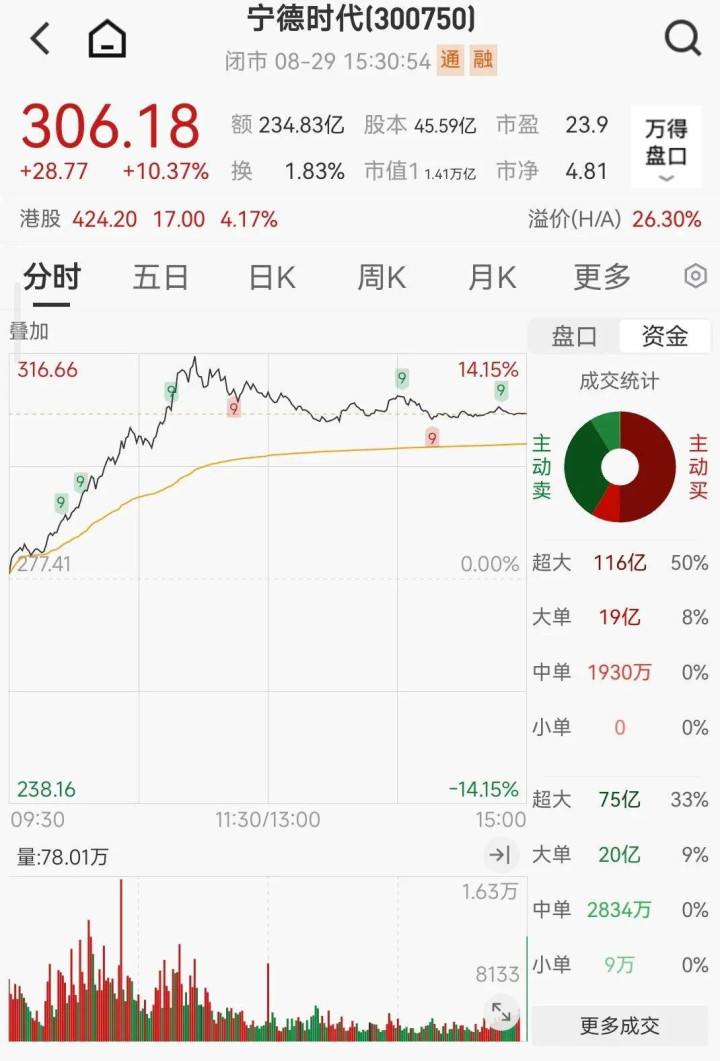Screen dimensions: 720x1061
Task: Collapse the side panel with arrow icon
Action: click(x=499, y=855)
